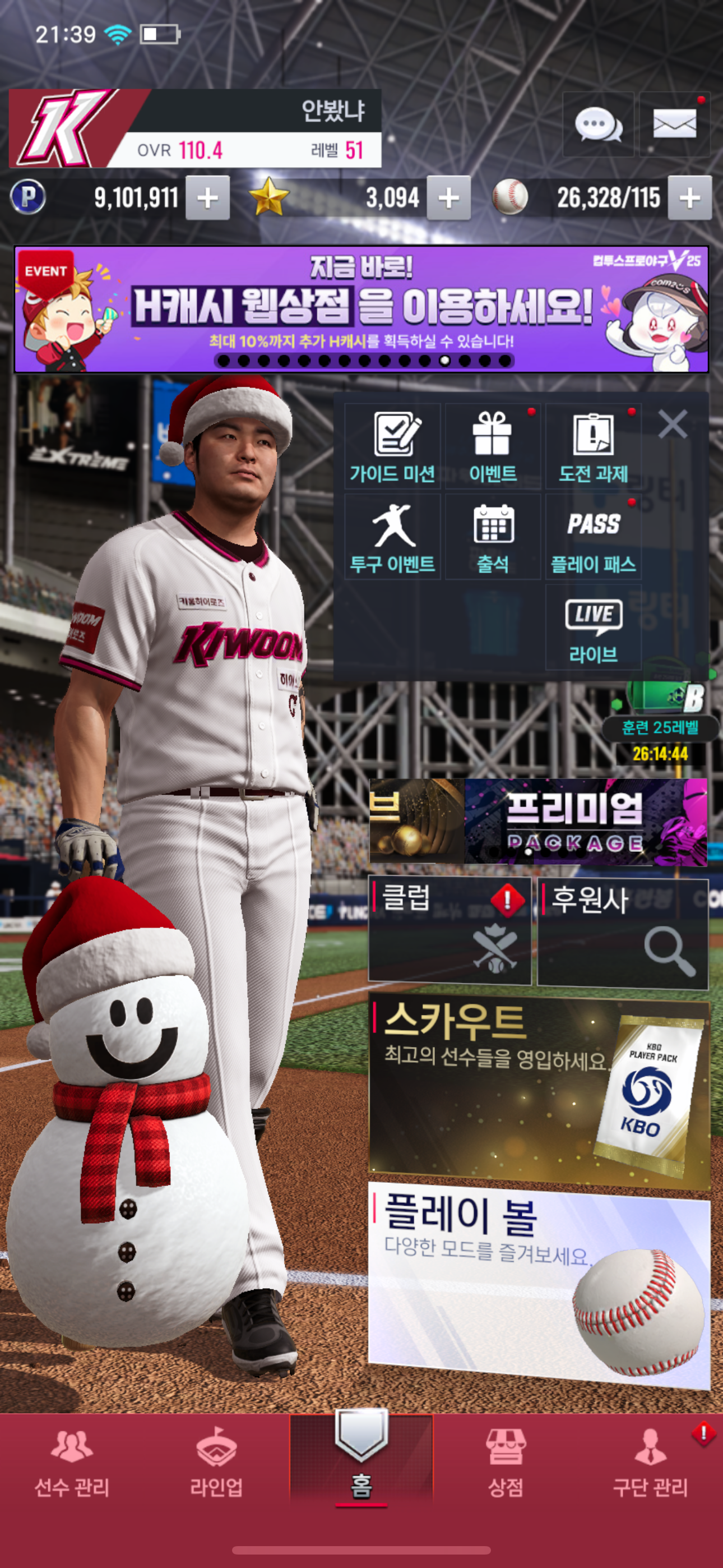723x1568 pixels.
Task: Open 투구 이벤트
Action: point(392,537)
